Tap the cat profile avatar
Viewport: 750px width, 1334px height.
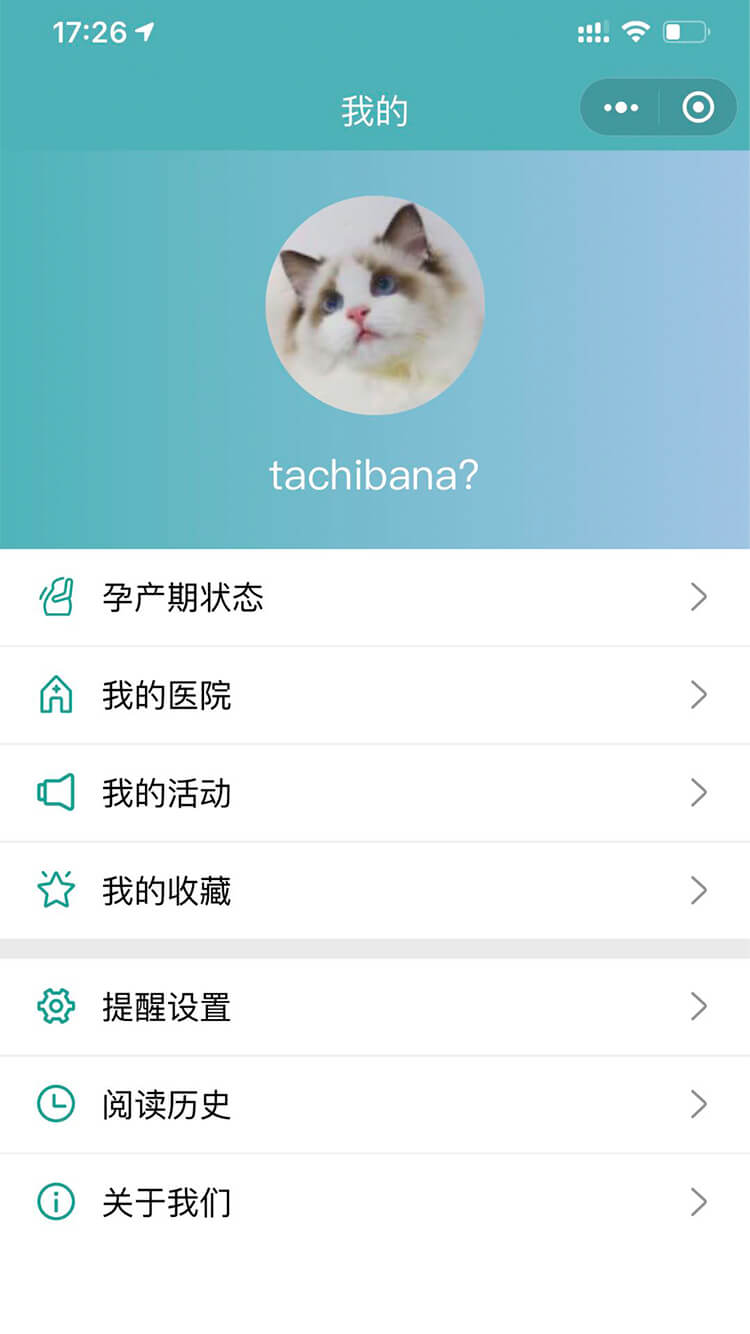[375, 305]
